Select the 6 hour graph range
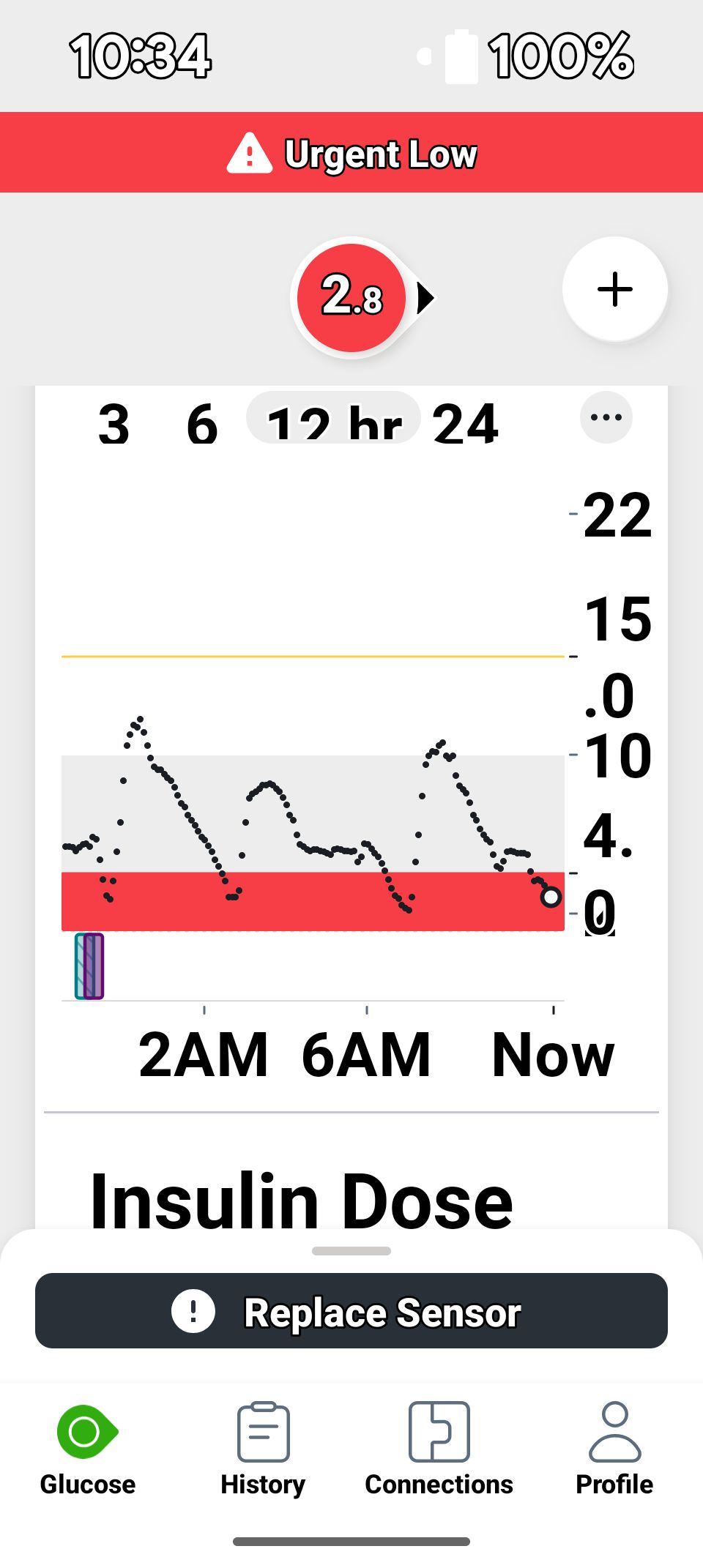 202,423
